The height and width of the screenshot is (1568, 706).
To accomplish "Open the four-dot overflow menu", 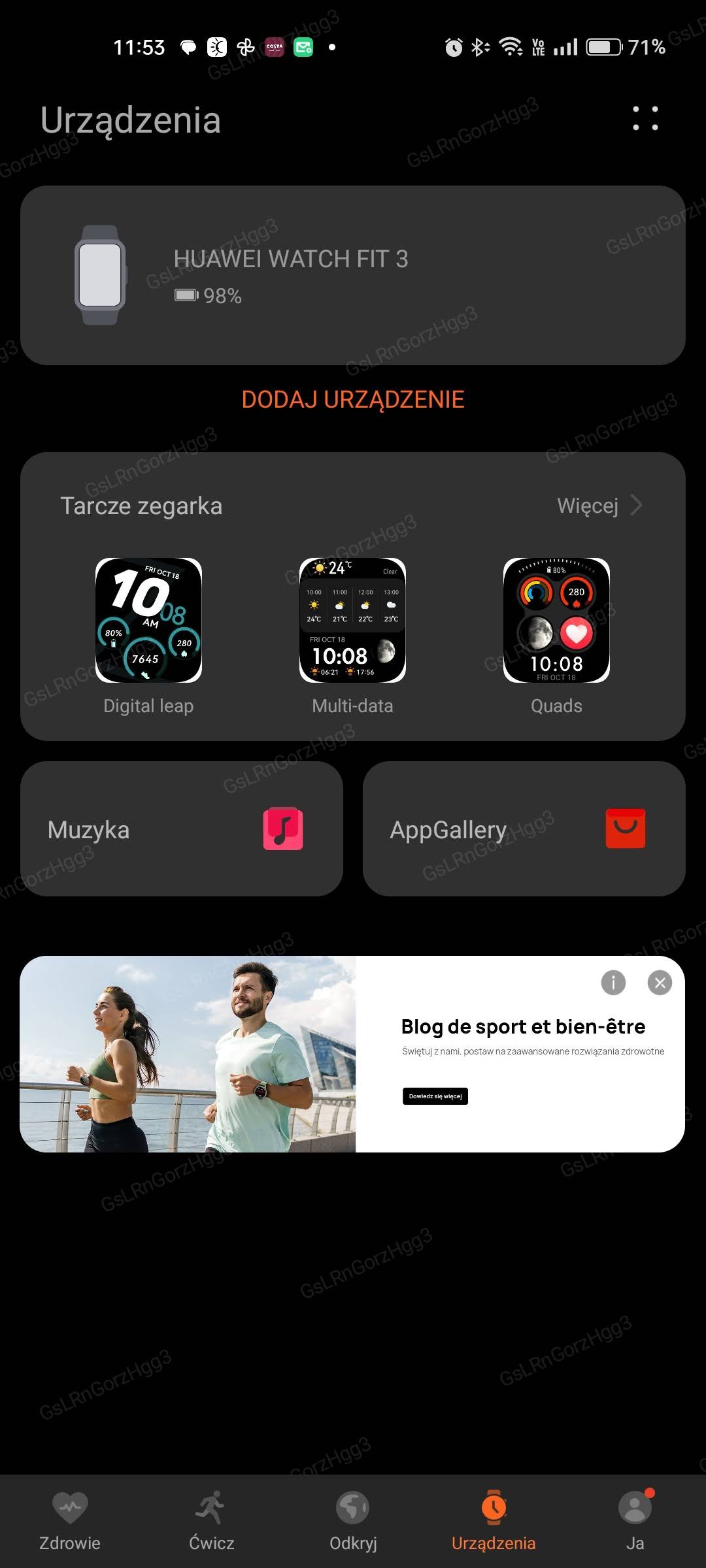I will (x=645, y=118).
